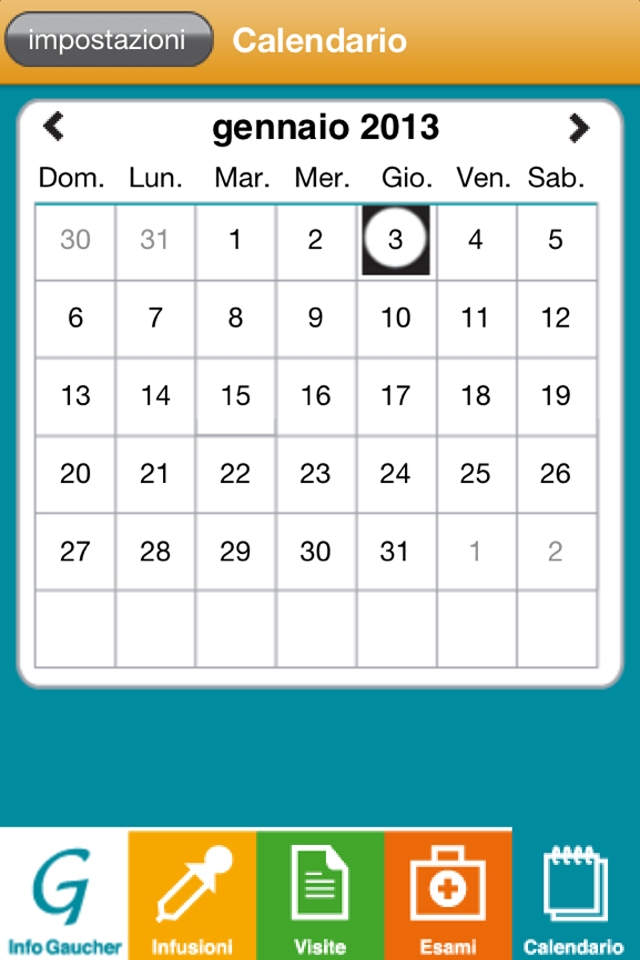Select day 21 in the grid

155,473
